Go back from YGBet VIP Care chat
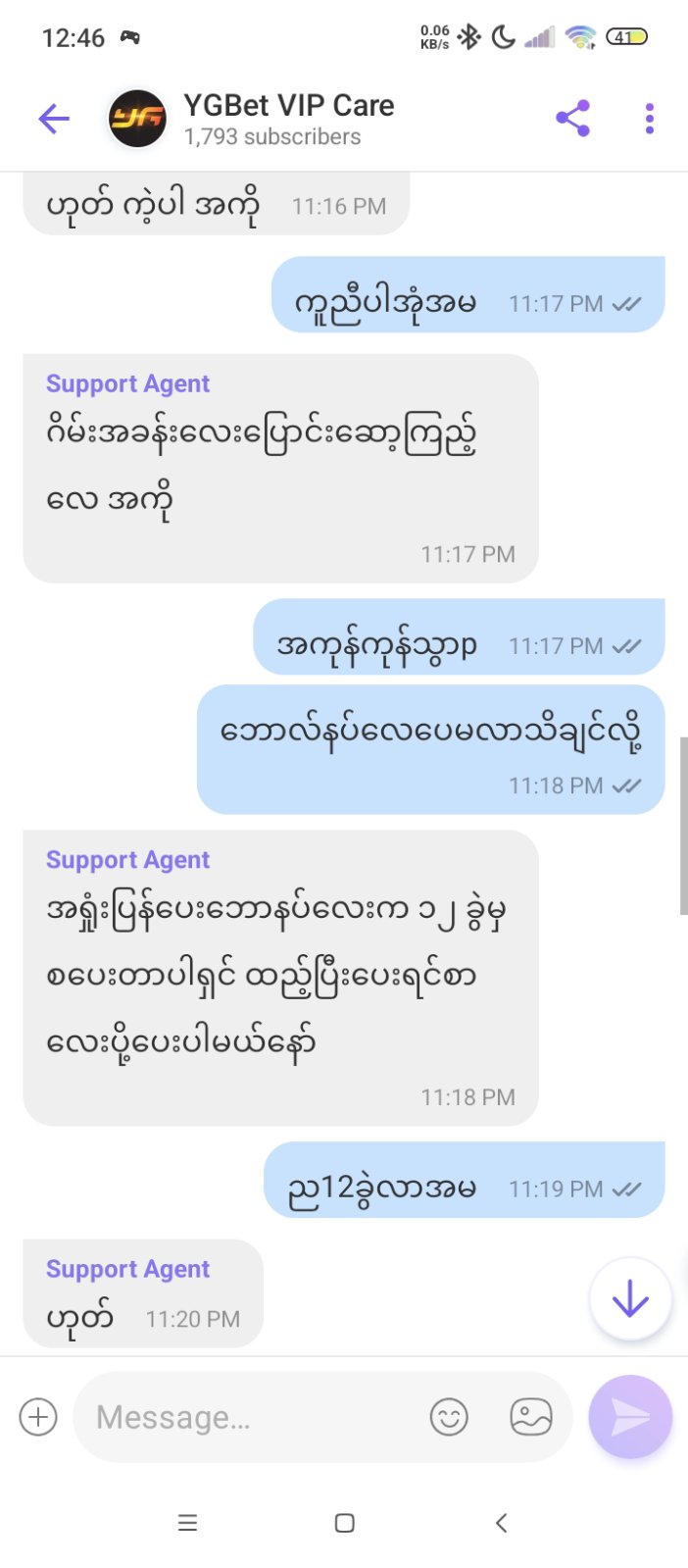 54,120
